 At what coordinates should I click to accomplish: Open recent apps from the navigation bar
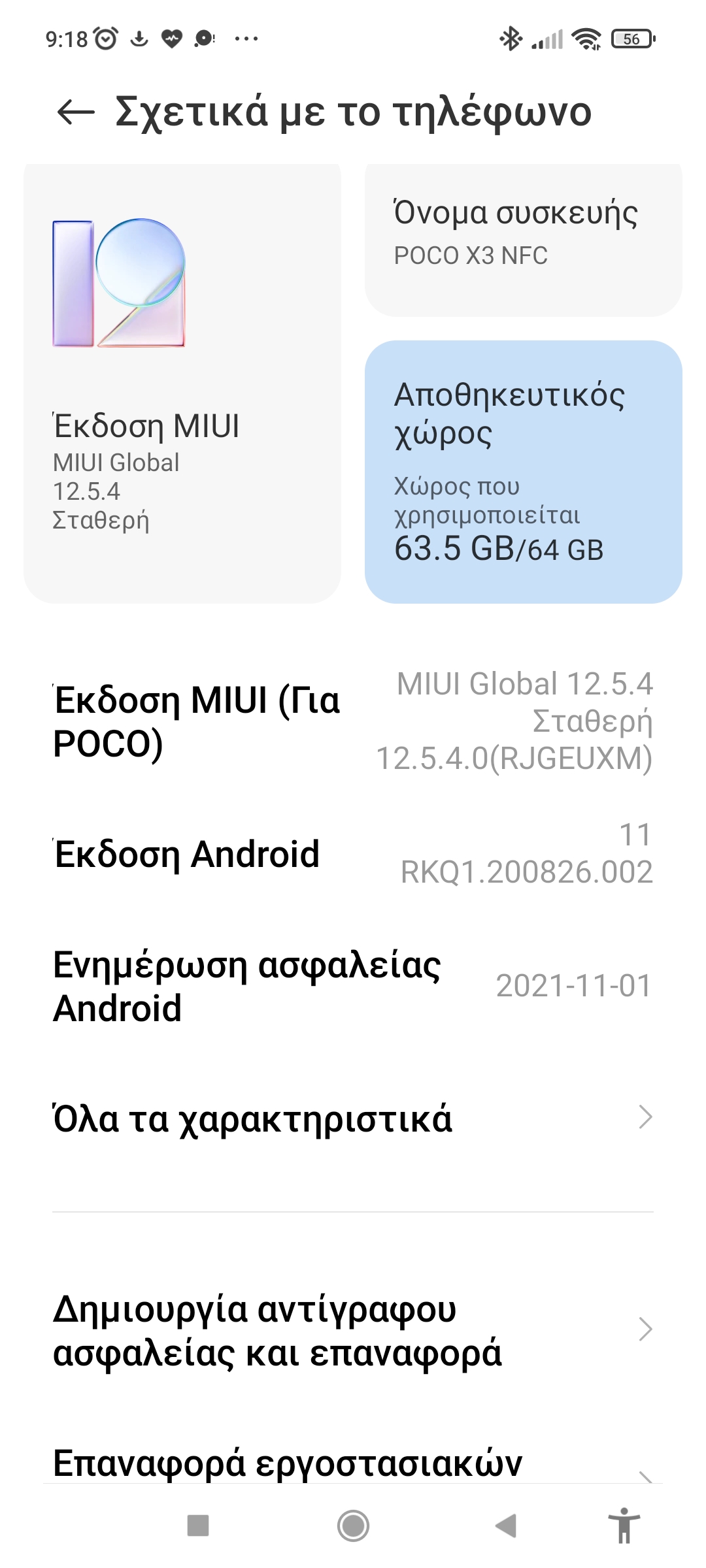coord(198,1526)
